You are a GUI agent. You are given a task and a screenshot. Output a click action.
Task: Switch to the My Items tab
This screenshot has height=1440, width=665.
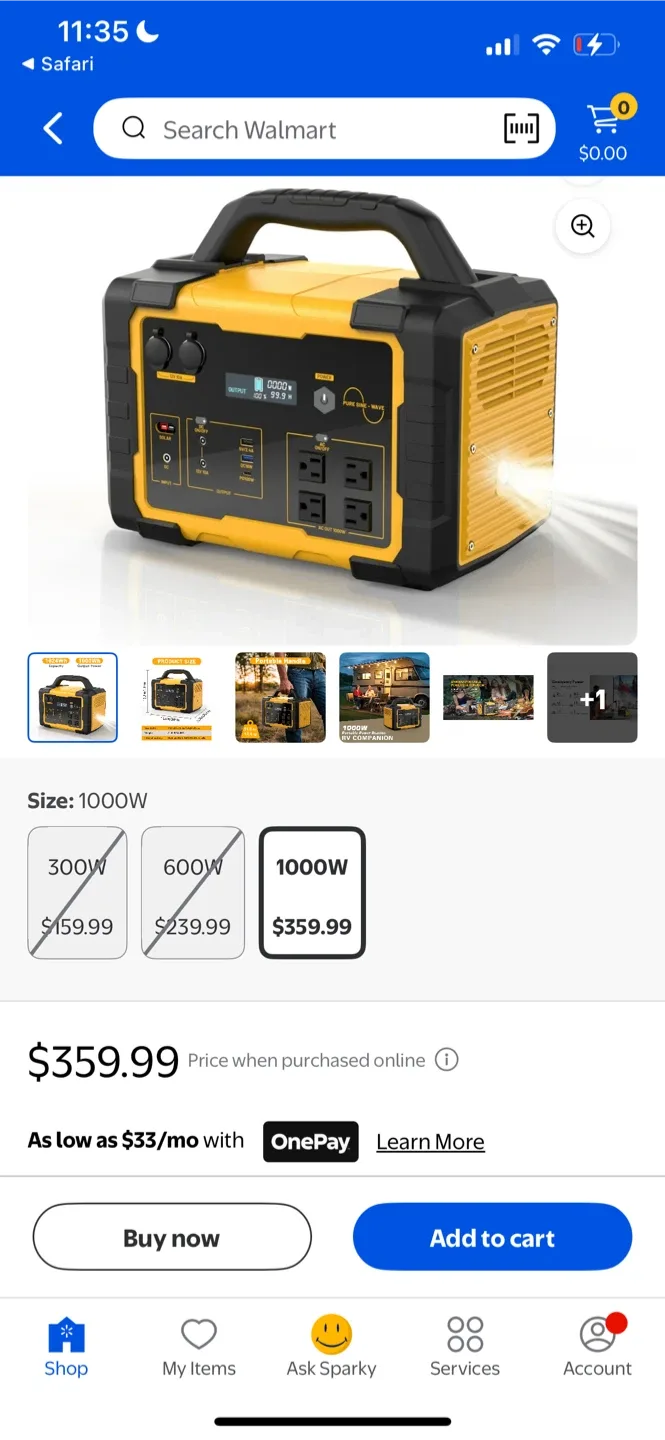click(x=199, y=1347)
